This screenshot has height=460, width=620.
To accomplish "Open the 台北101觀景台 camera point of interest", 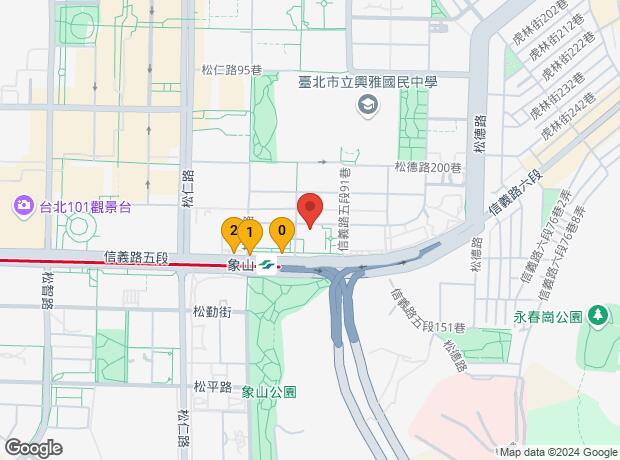I will 24,207.
